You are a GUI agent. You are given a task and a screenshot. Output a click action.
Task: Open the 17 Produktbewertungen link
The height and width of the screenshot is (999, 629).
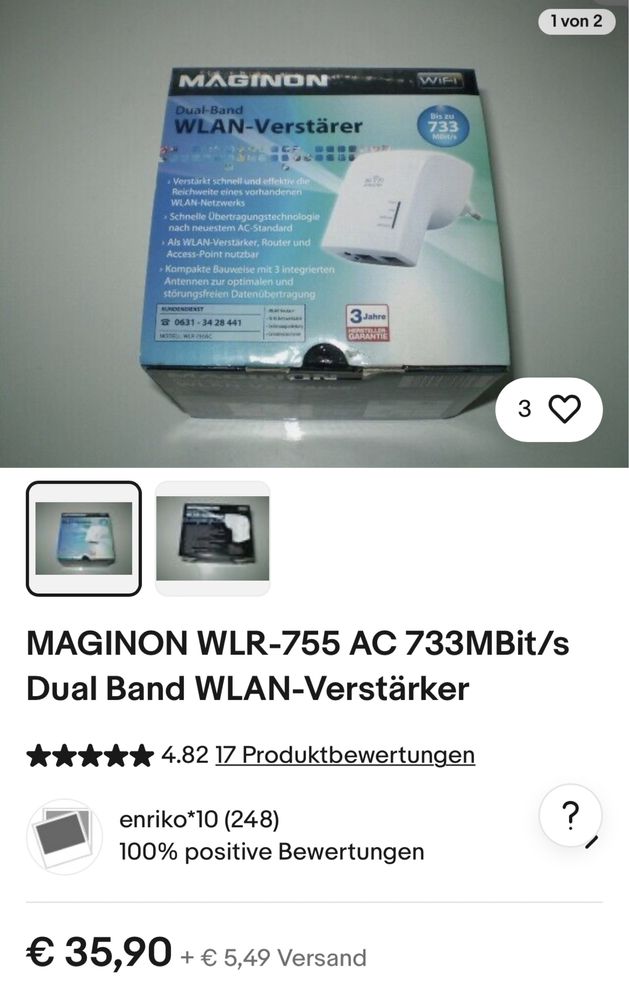(x=345, y=755)
